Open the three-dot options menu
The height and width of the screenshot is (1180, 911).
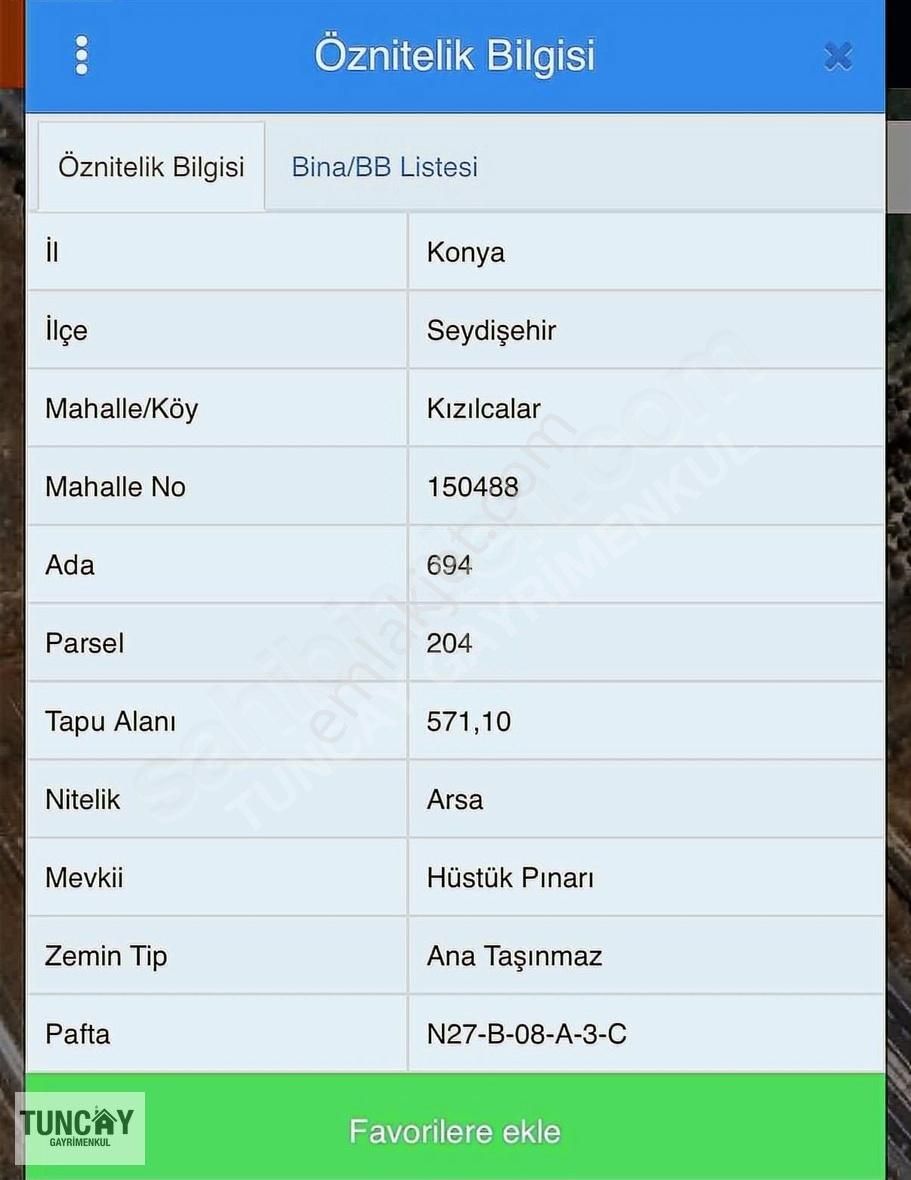click(80, 57)
